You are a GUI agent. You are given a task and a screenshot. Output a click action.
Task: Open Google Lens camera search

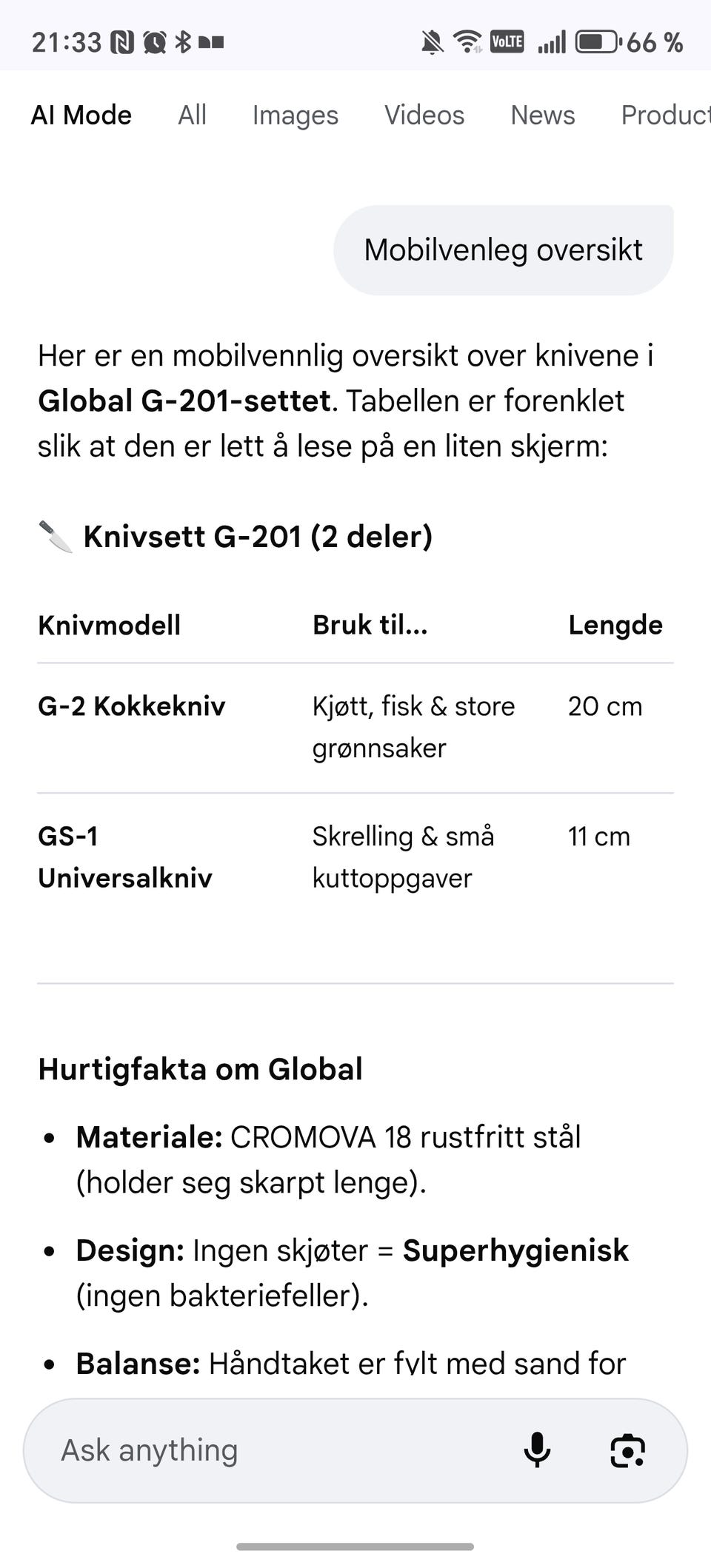pyautogui.click(x=626, y=1450)
